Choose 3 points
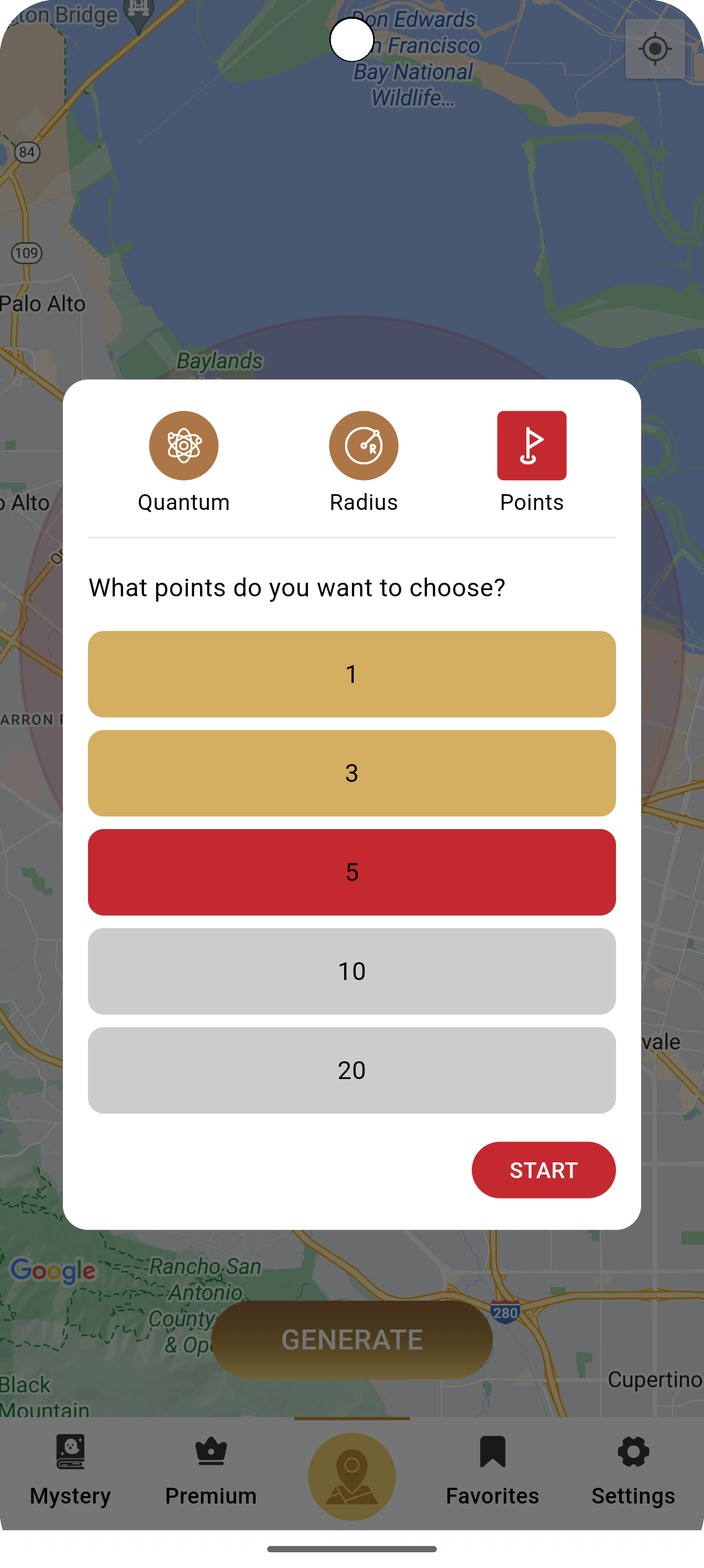704x1568 pixels. [351, 773]
